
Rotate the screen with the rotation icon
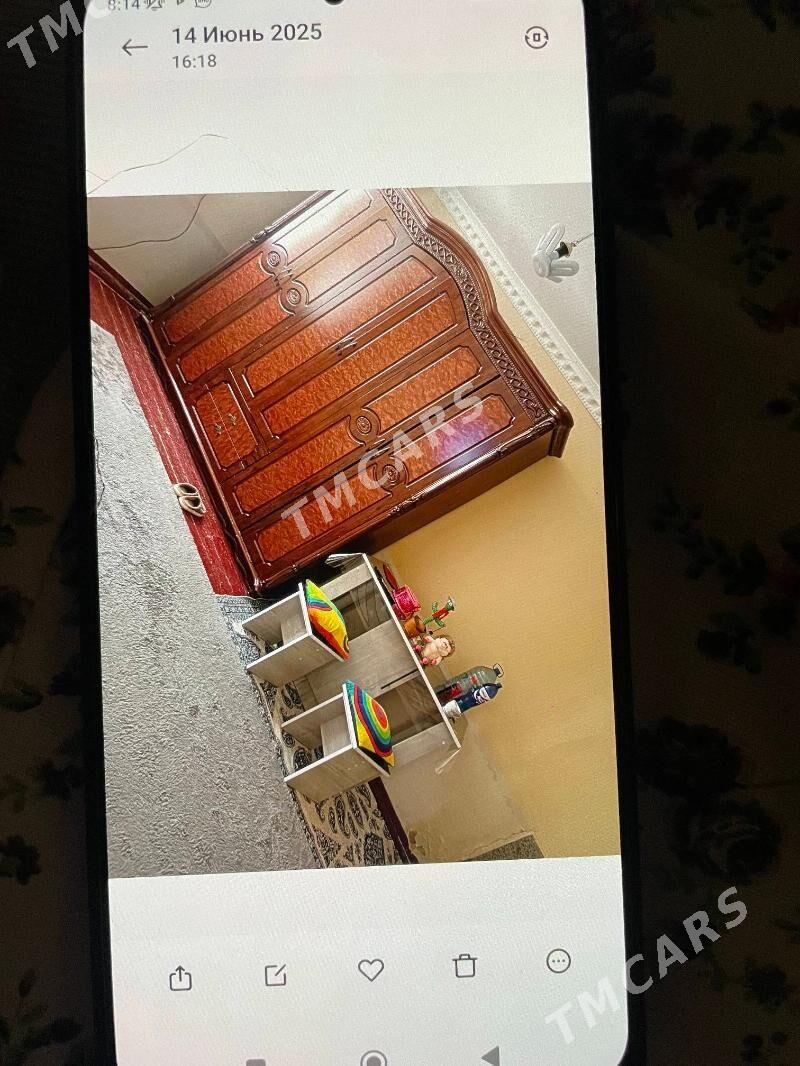click(537, 38)
